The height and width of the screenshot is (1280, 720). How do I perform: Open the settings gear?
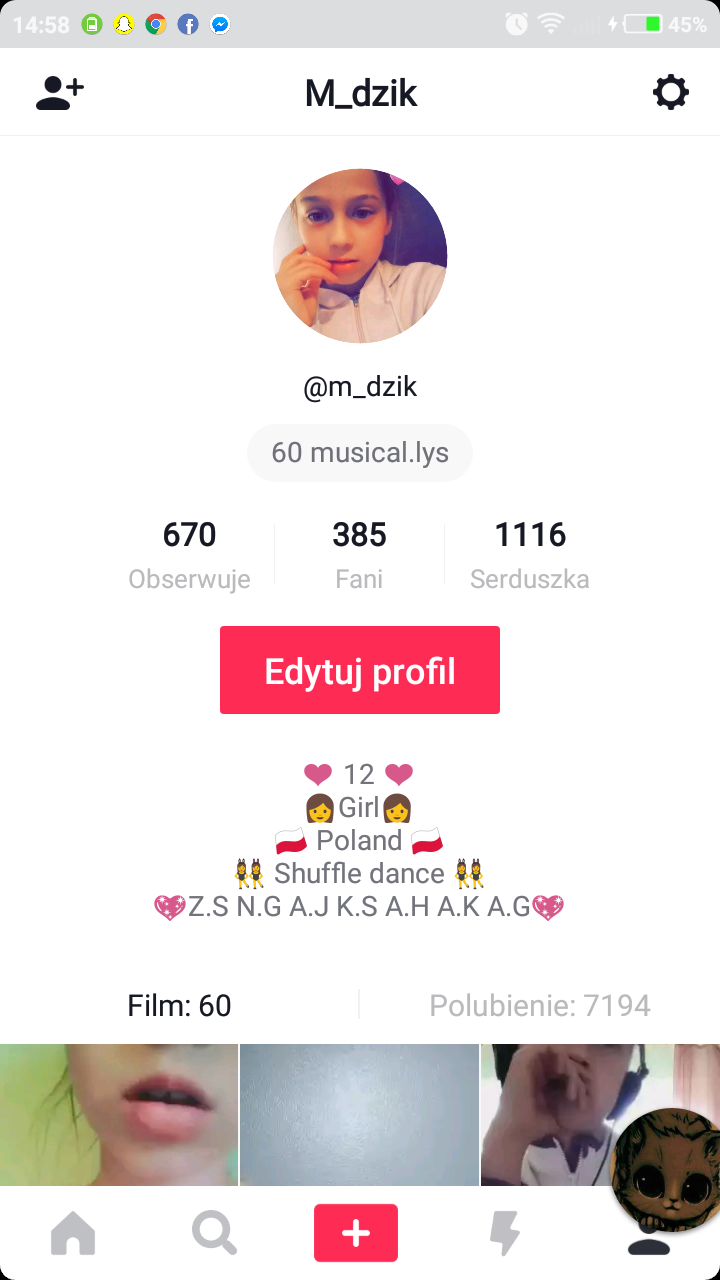(x=670, y=93)
